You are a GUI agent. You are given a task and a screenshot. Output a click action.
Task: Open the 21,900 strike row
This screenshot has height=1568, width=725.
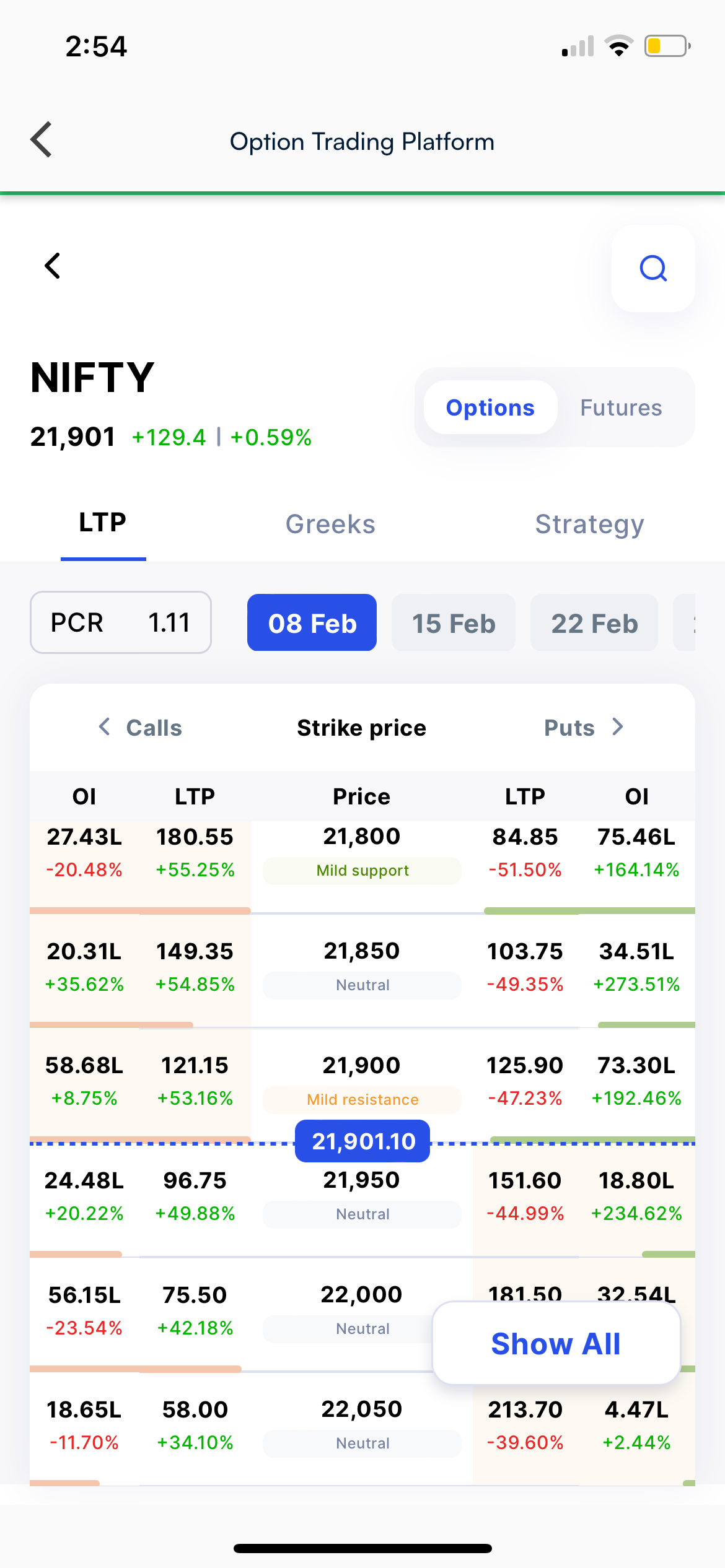click(x=362, y=1085)
